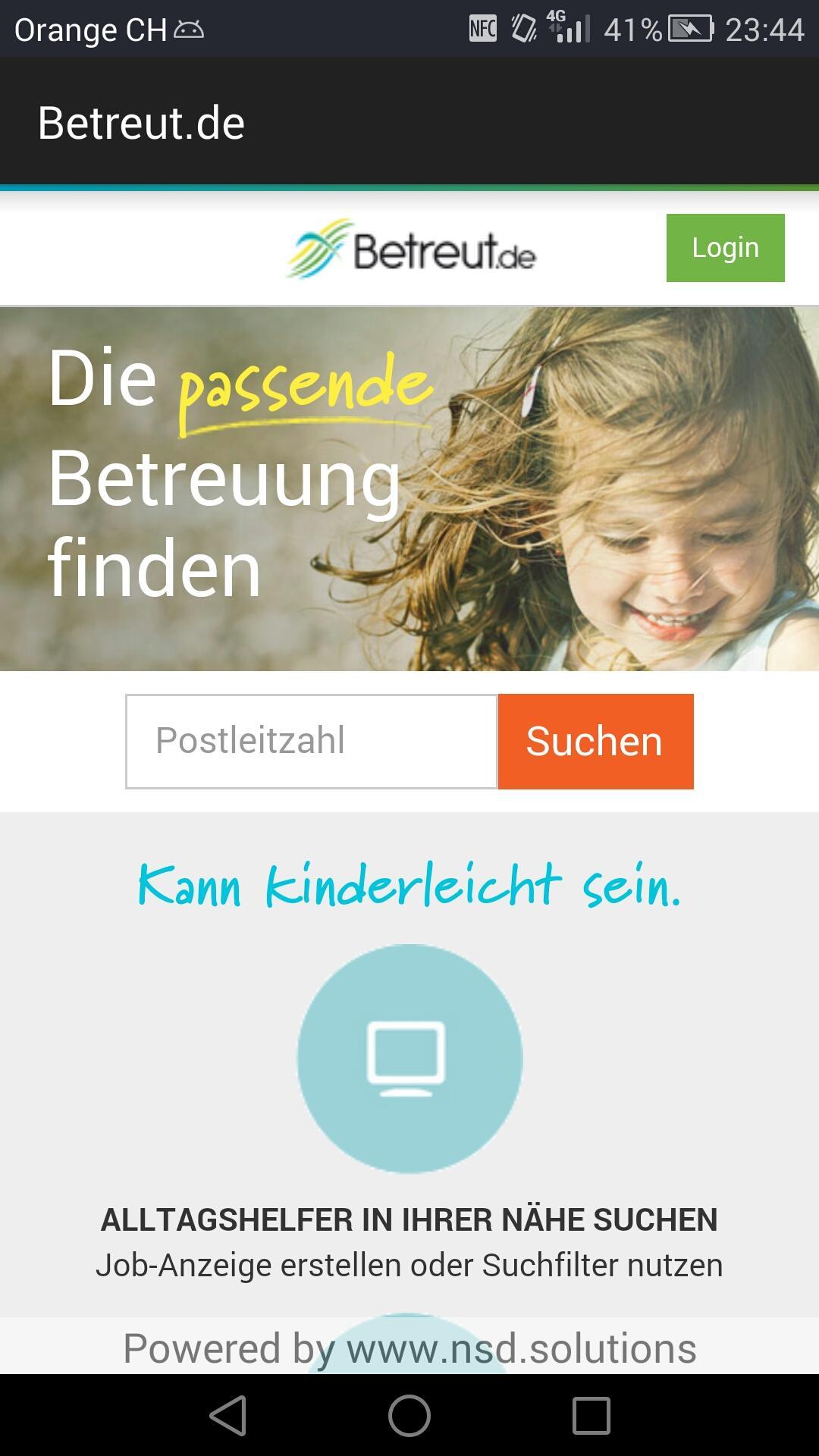
Task: Open recent apps from the navigation bar
Action: click(x=591, y=1415)
